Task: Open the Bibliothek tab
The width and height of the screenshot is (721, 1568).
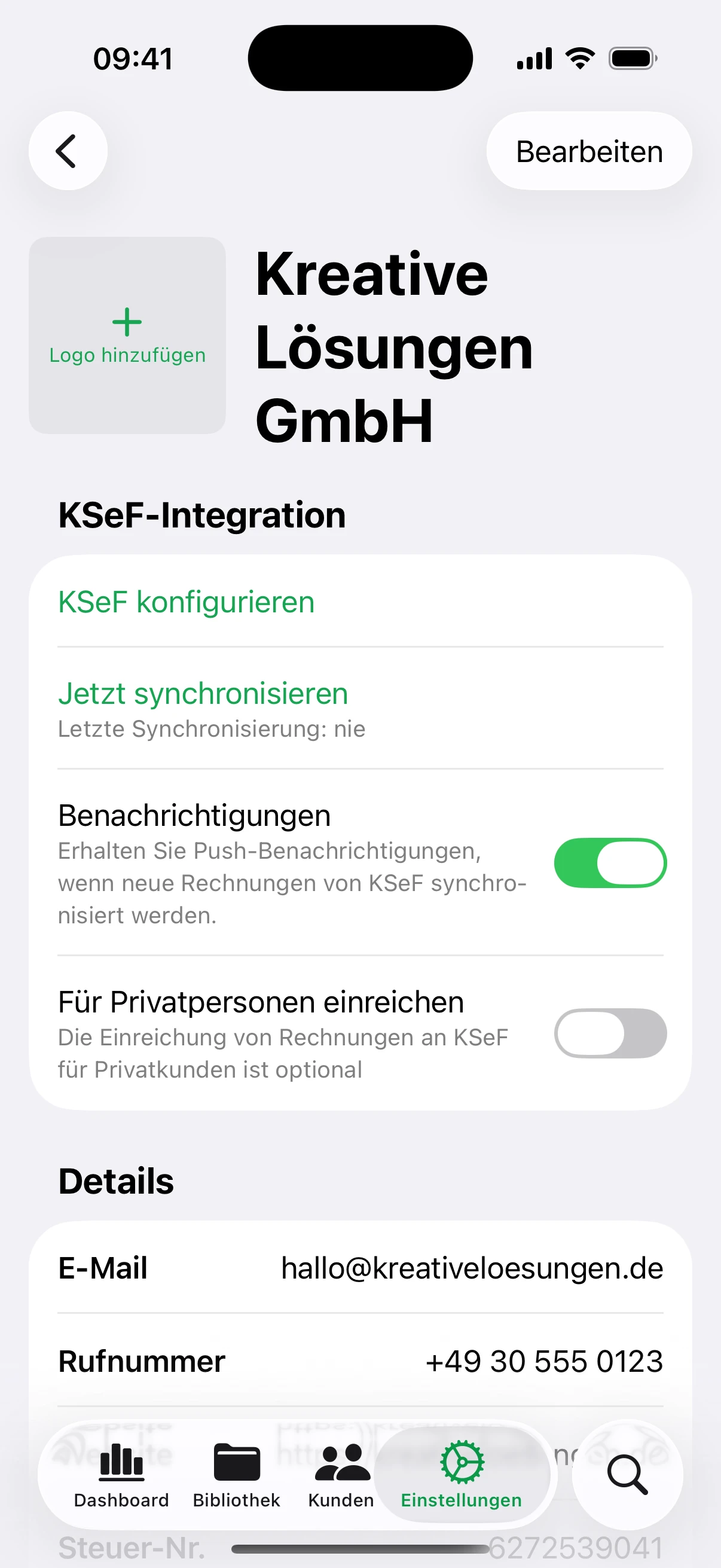Action: [x=236, y=1474]
